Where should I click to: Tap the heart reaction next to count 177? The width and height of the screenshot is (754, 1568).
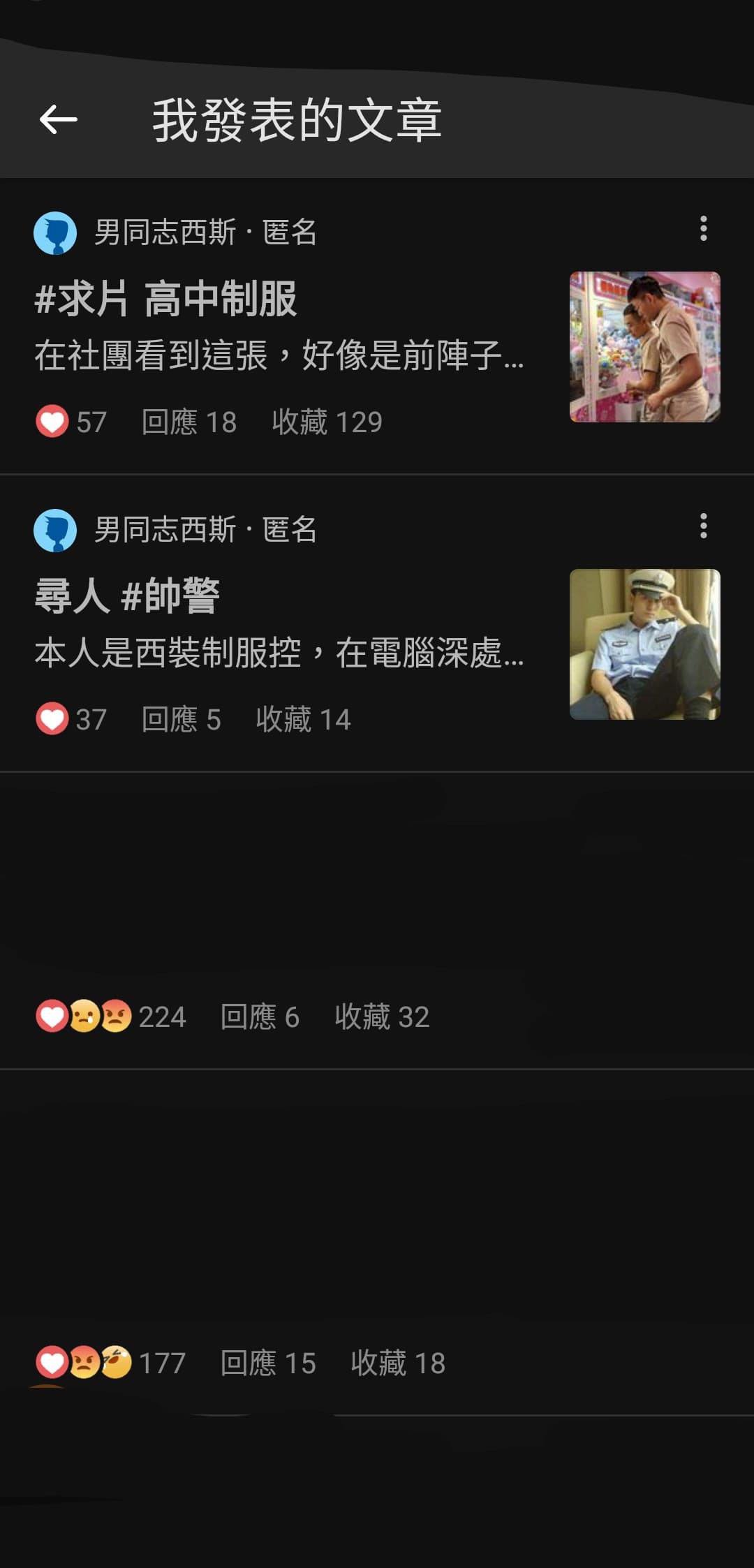(x=52, y=1362)
